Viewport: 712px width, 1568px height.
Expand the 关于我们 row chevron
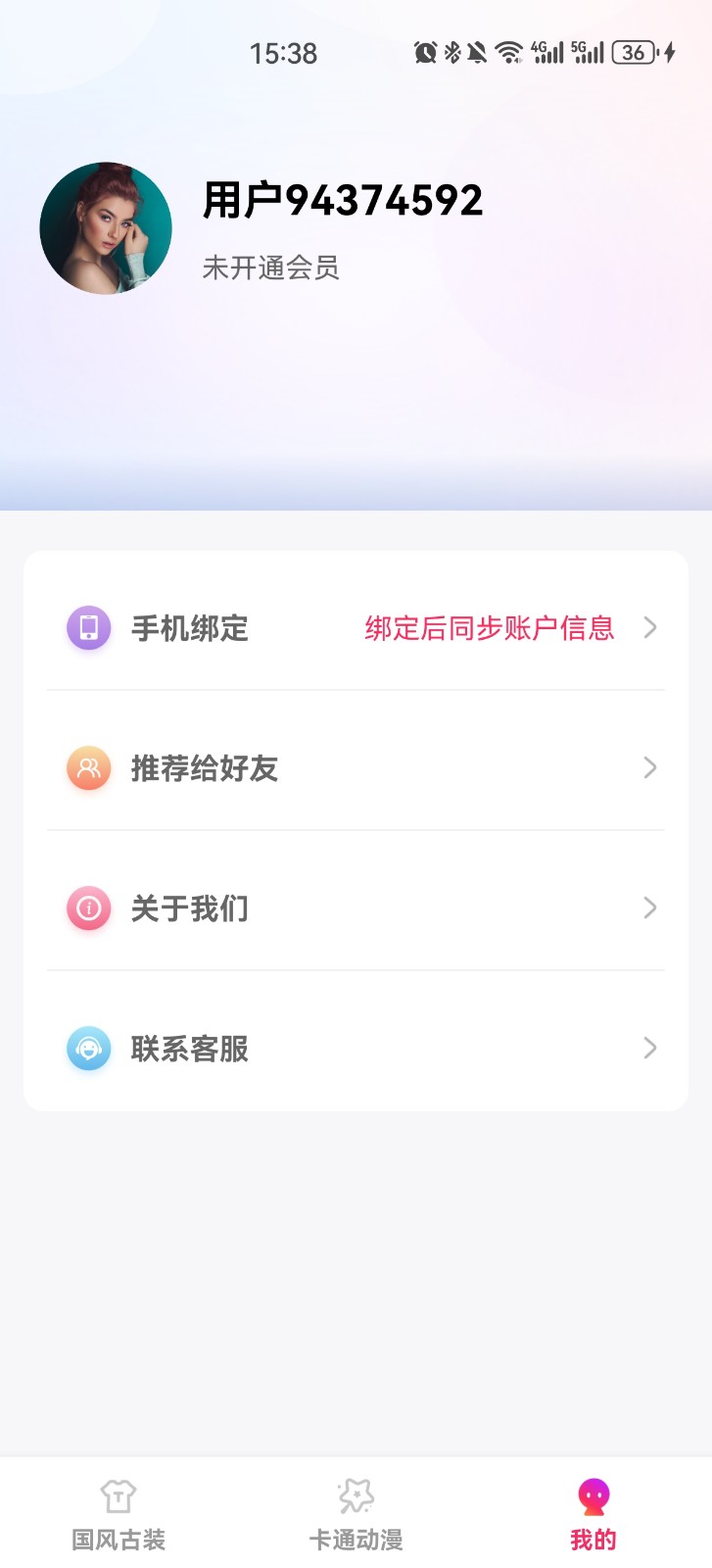(x=649, y=908)
